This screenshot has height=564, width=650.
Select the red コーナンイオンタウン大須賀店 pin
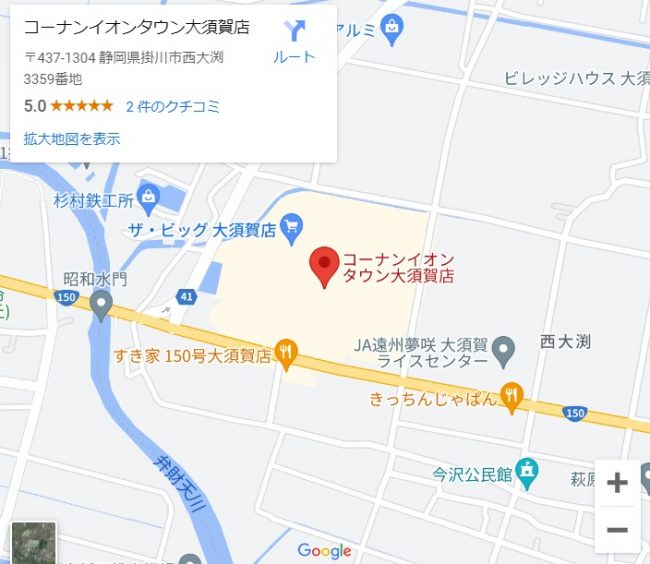324,266
